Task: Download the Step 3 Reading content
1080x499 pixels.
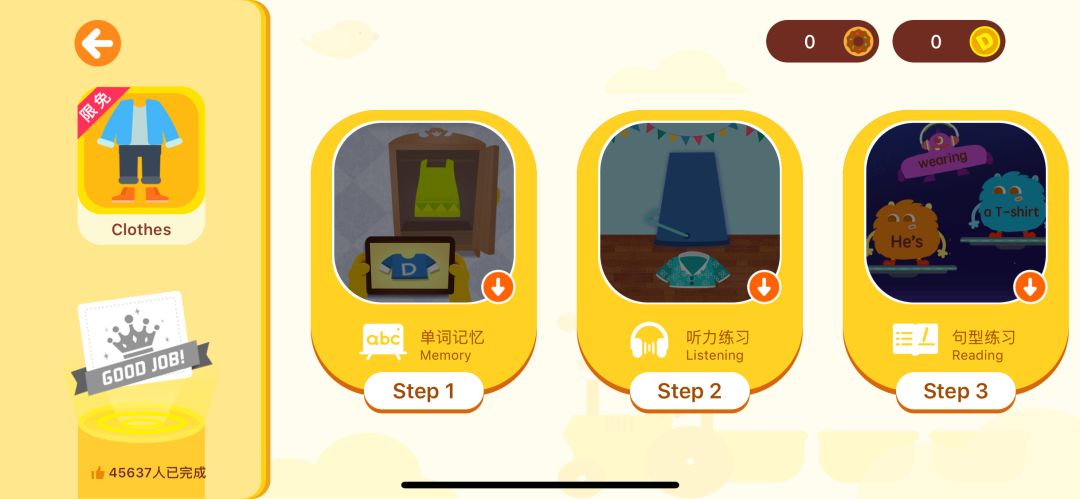Action: tap(1030, 287)
